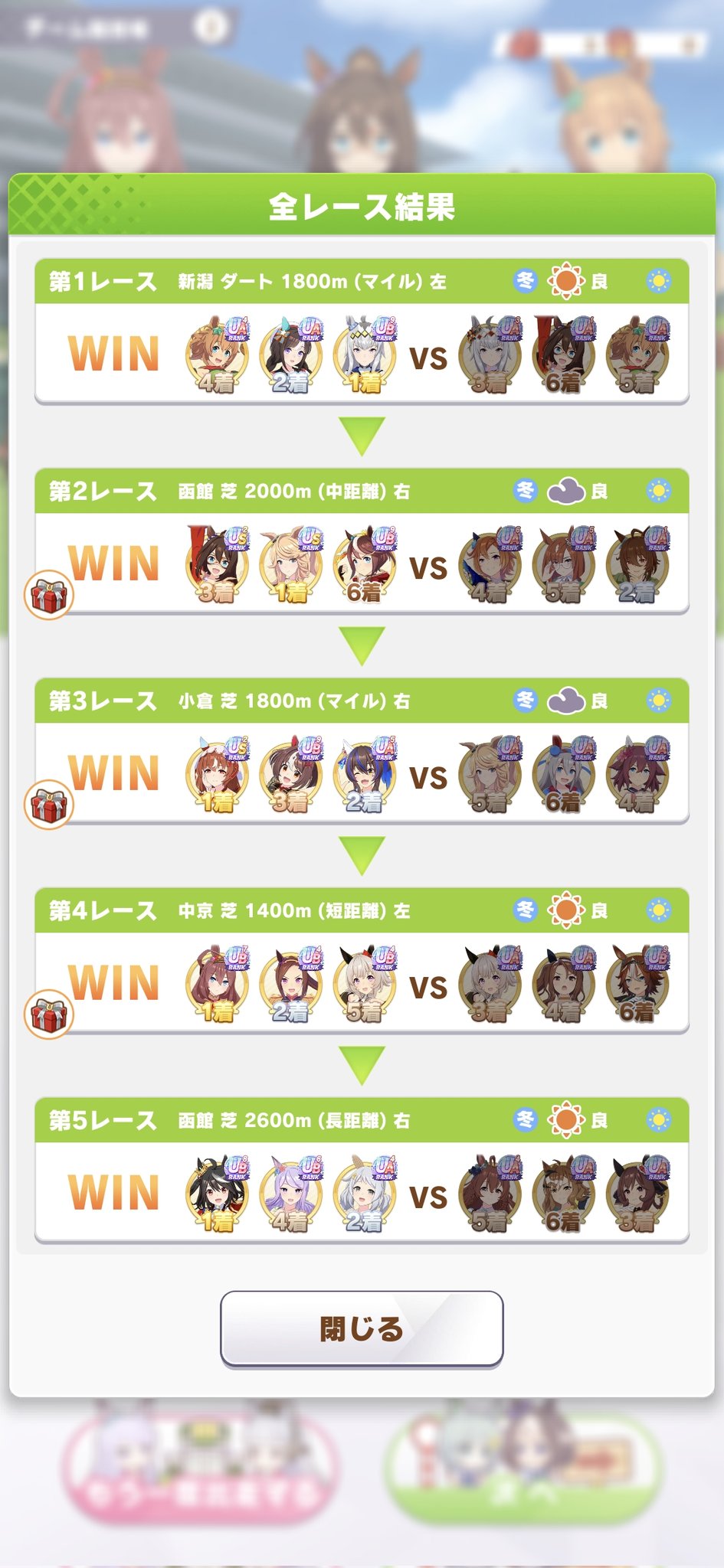Open the gift box on Race 4

pos(49,1014)
